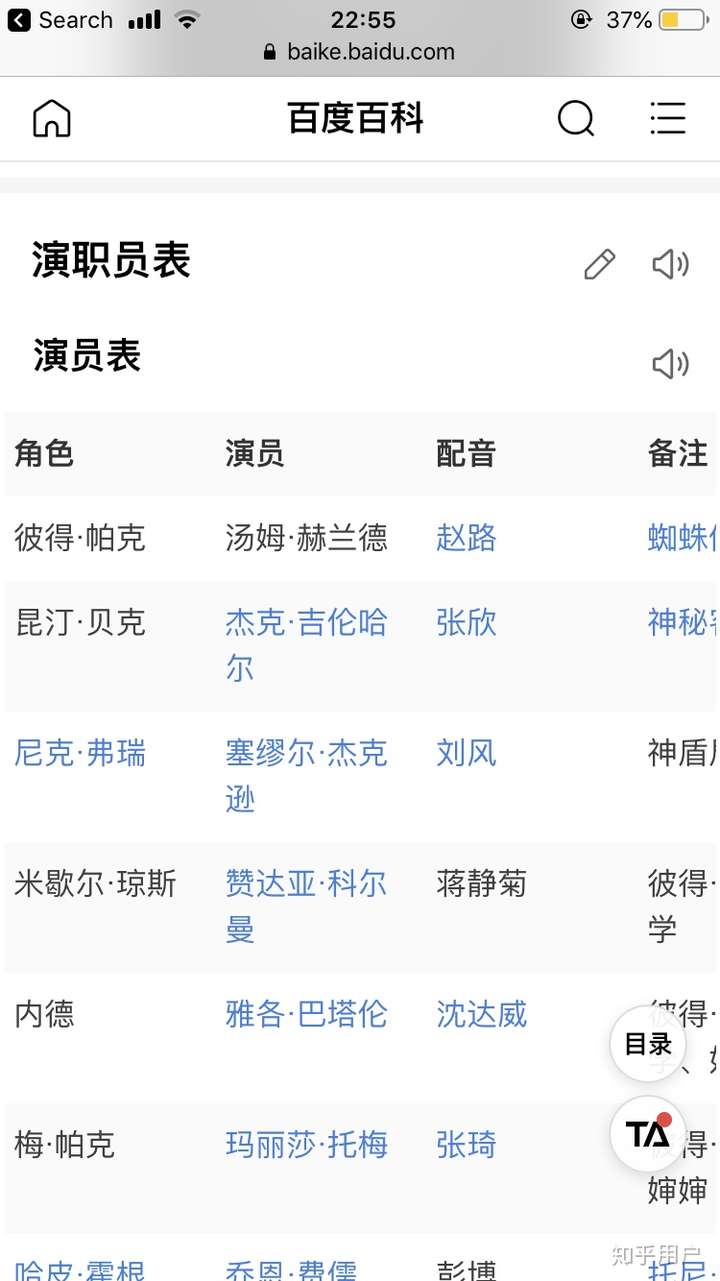Play audio for 演职员表 section

[x=669, y=264]
